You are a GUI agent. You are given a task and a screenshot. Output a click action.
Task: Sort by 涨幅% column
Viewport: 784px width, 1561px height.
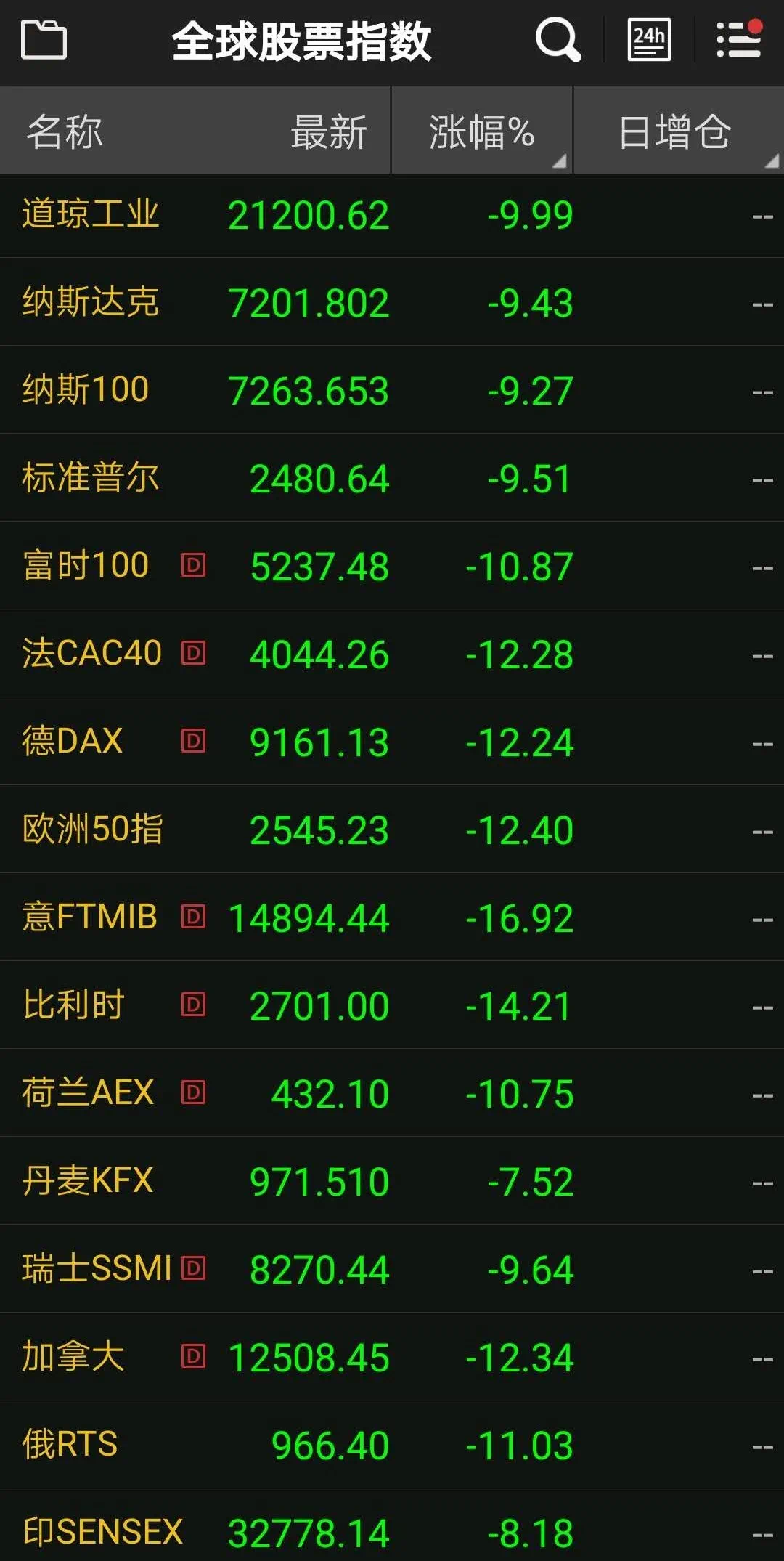482,131
